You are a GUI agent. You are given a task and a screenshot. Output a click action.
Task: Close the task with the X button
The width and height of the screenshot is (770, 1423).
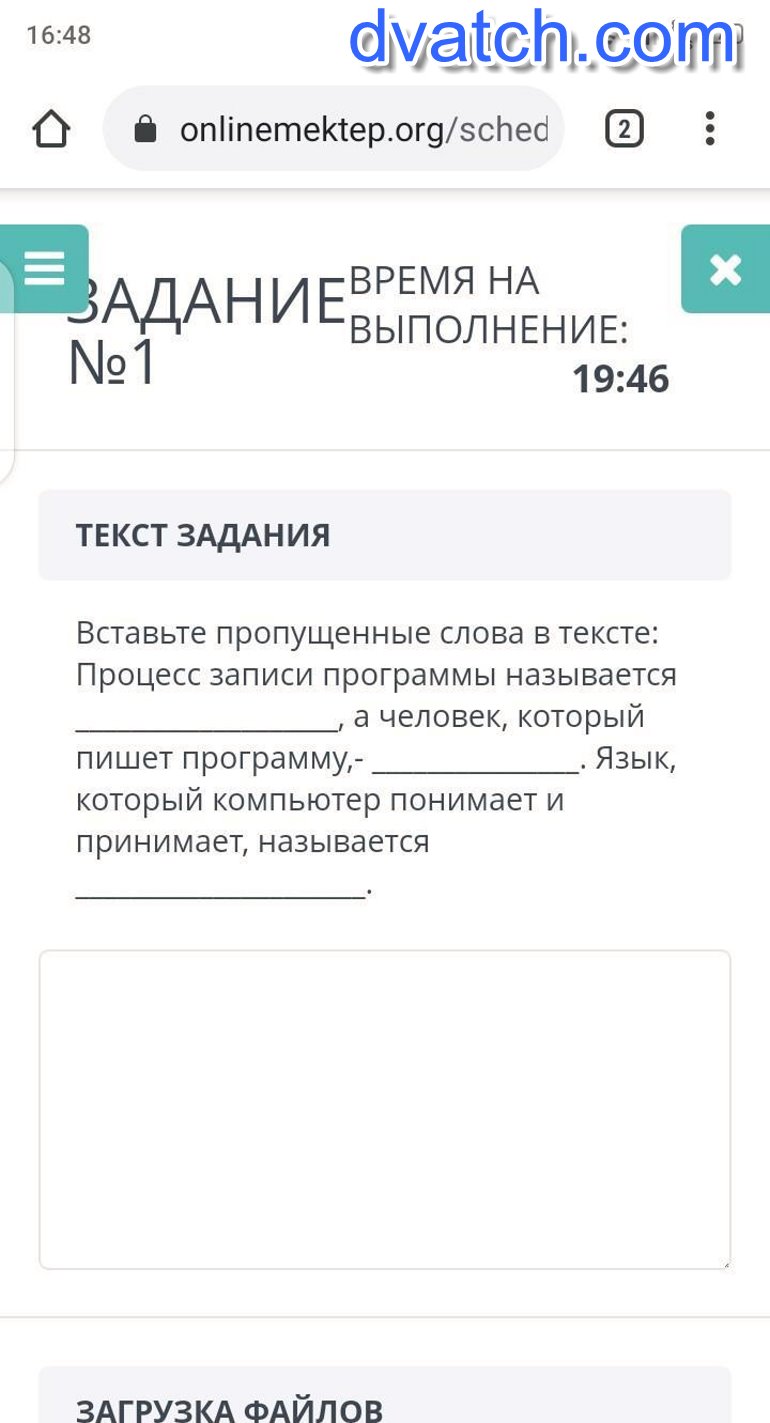[x=725, y=269]
